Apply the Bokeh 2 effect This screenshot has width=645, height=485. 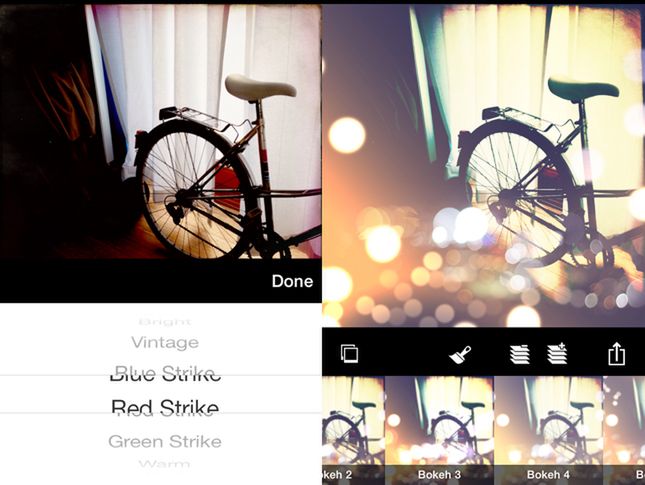click(x=352, y=430)
